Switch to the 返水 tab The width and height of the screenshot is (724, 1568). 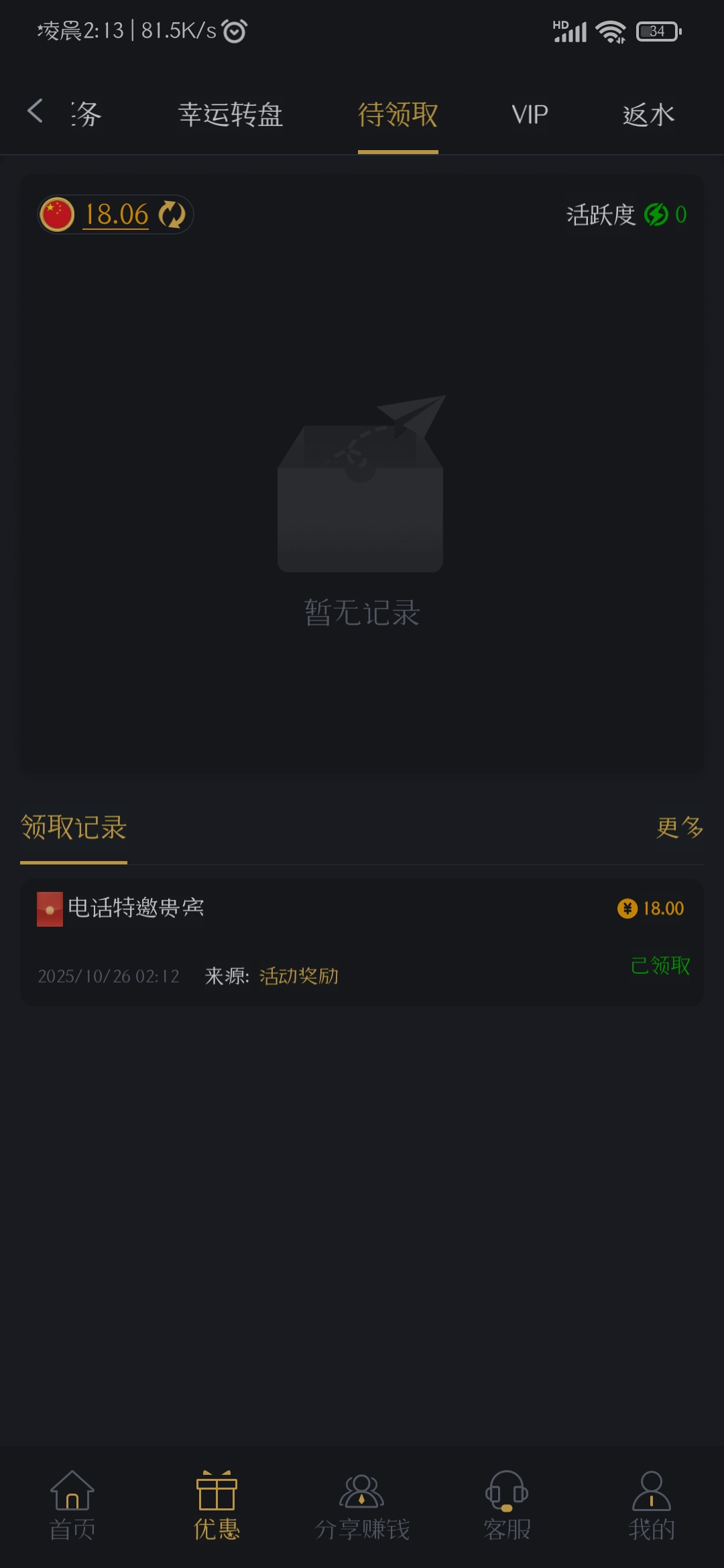click(648, 115)
